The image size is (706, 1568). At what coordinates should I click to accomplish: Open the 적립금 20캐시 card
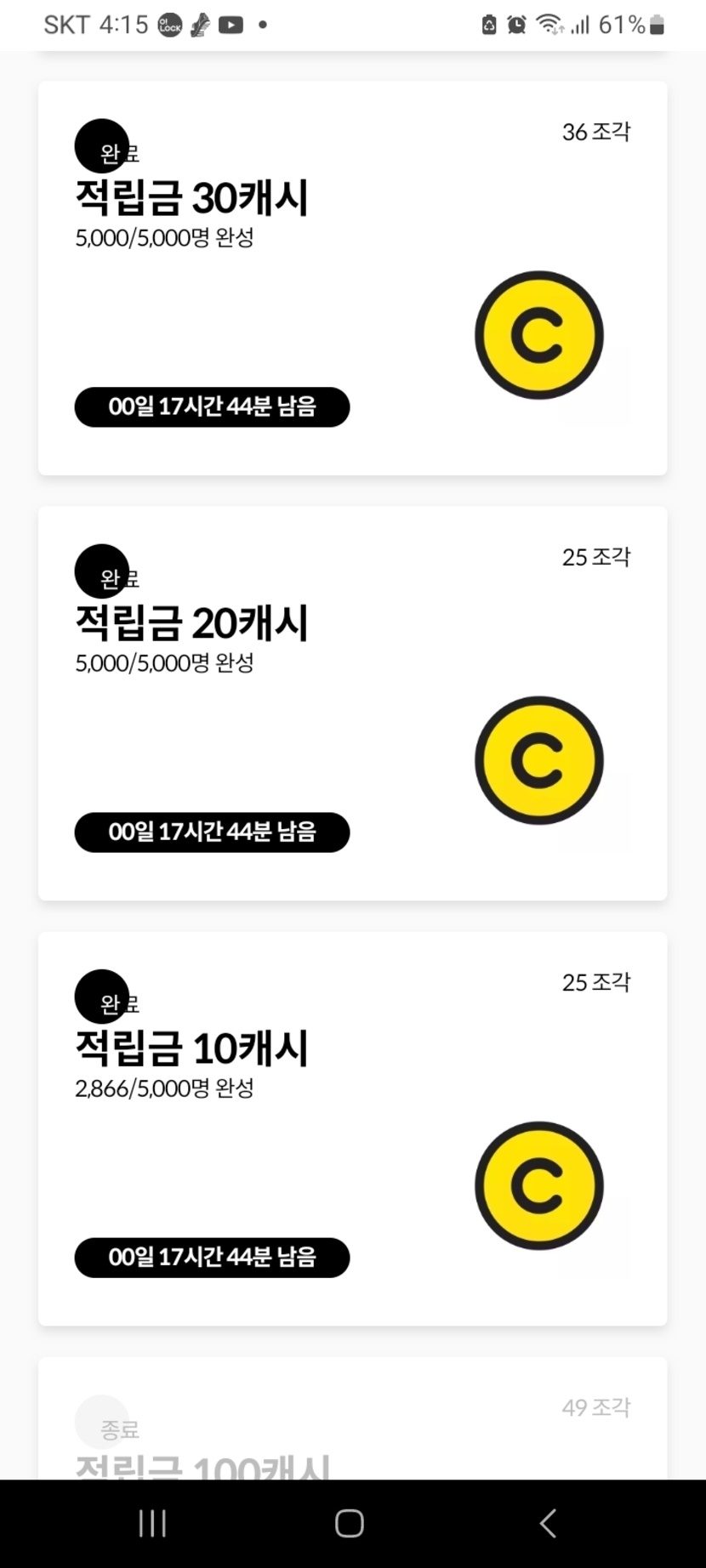tap(352, 703)
